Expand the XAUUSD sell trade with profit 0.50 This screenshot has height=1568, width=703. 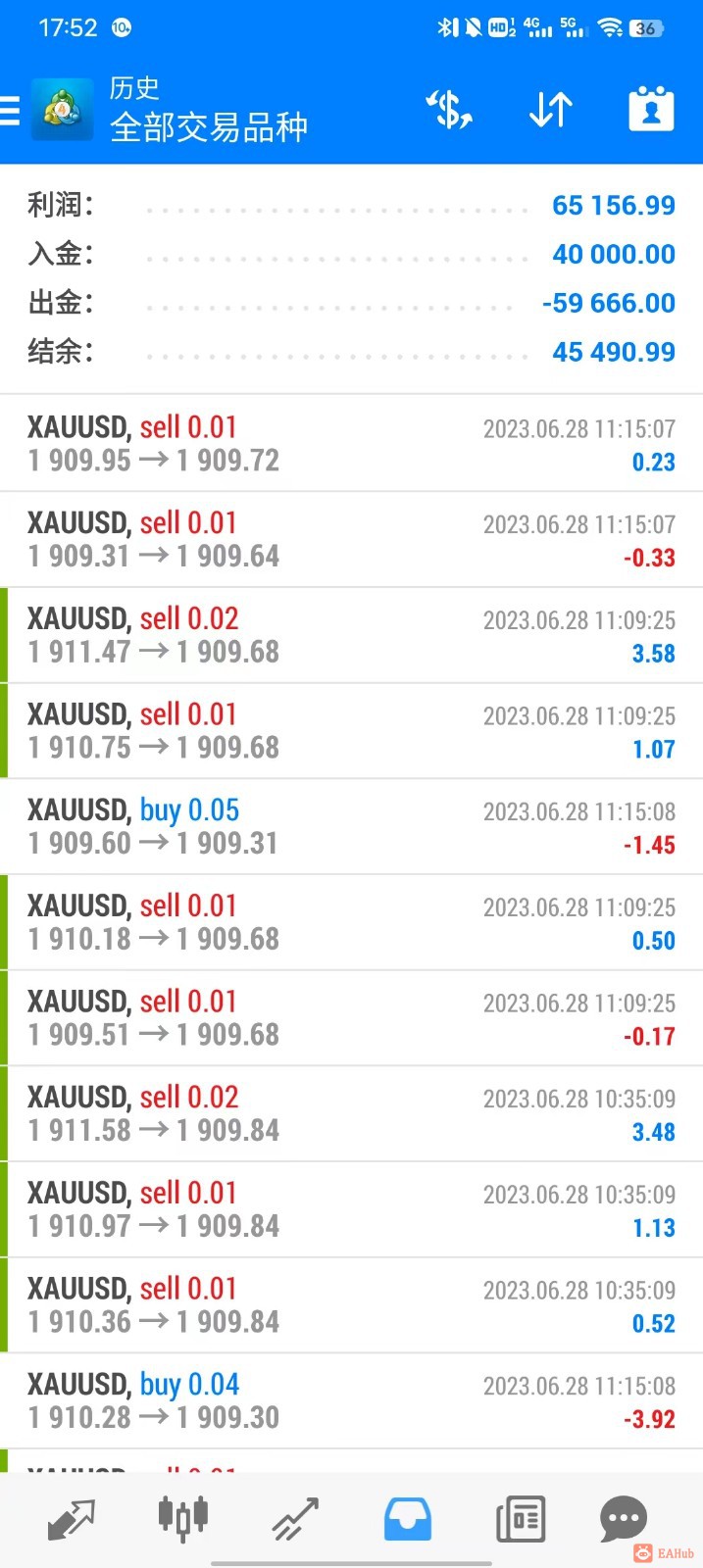click(351, 922)
